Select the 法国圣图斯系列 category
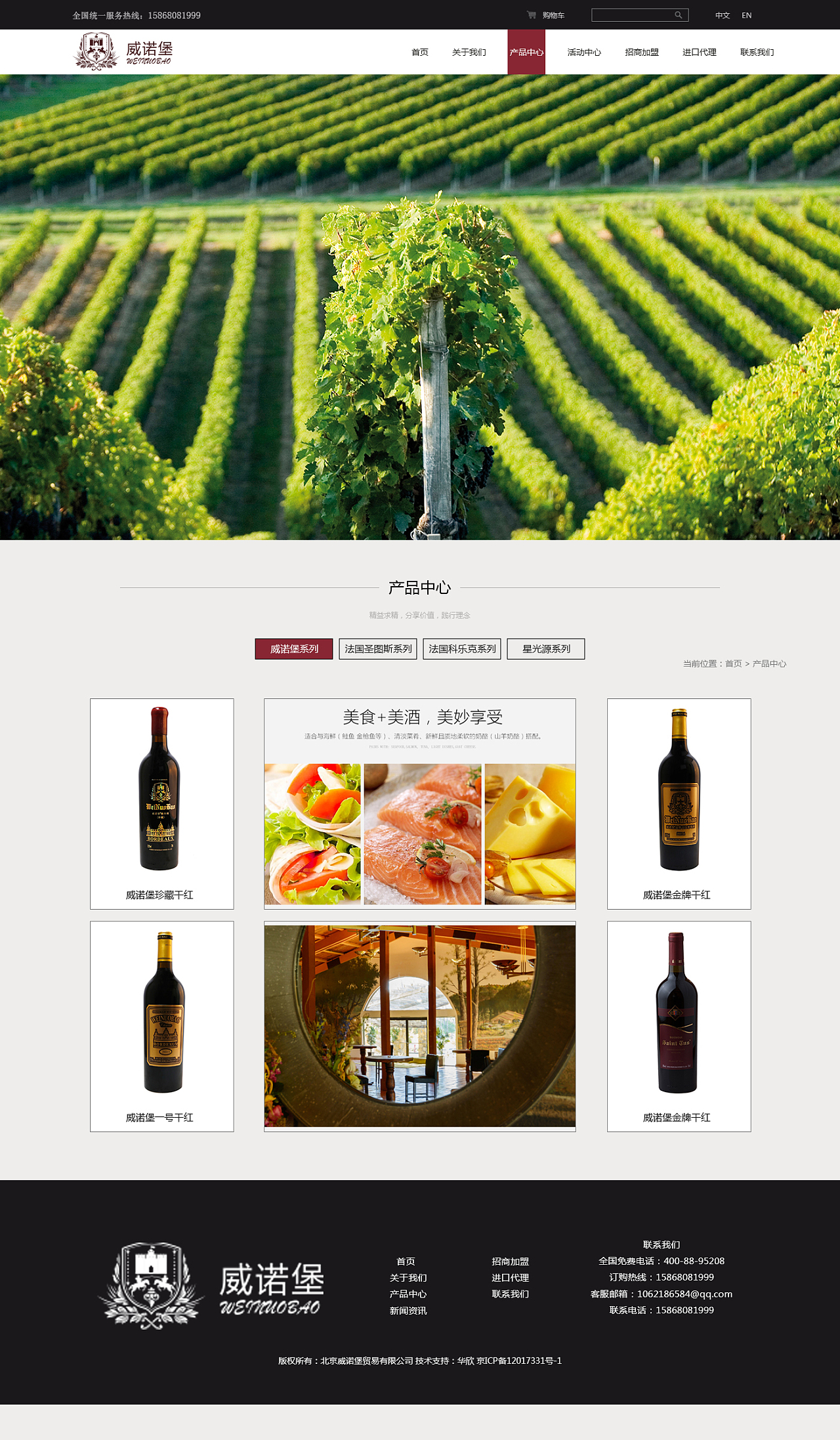The image size is (840, 1440). pyautogui.click(x=378, y=648)
